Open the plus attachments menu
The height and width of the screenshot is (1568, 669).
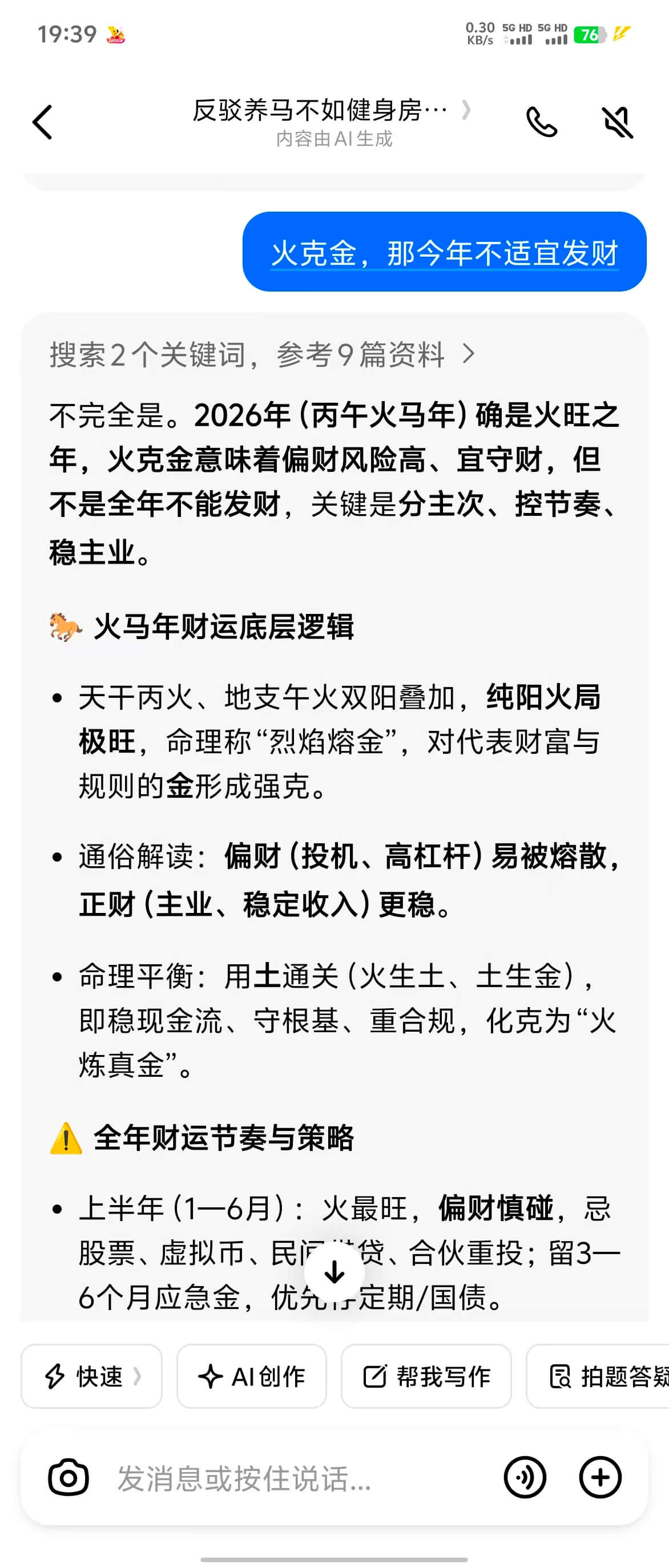(600, 1477)
